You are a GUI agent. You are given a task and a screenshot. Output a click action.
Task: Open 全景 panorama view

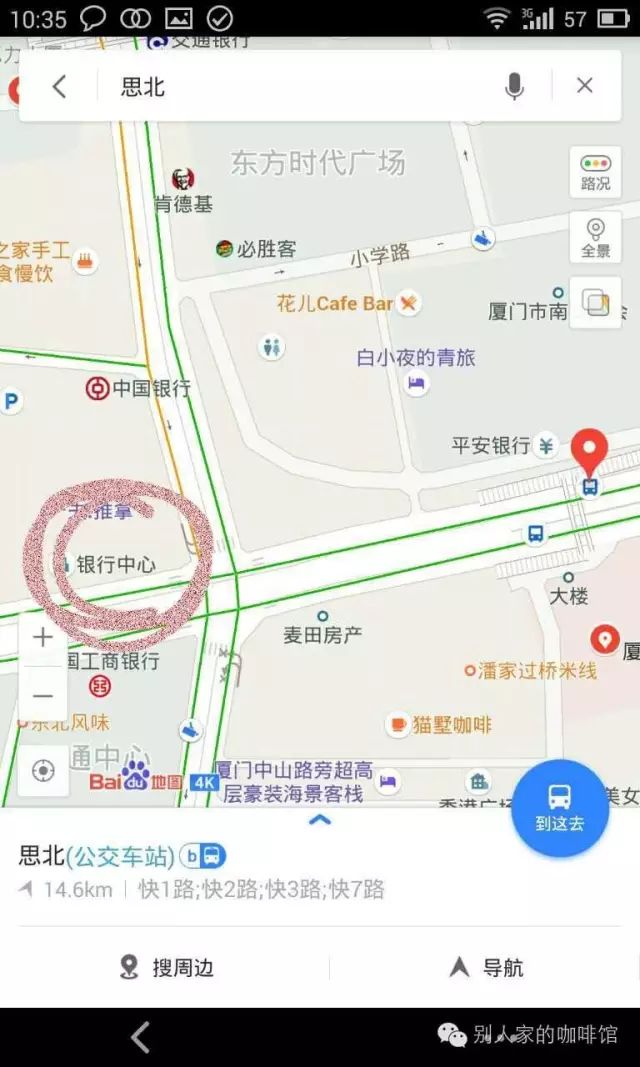(595, 238)
